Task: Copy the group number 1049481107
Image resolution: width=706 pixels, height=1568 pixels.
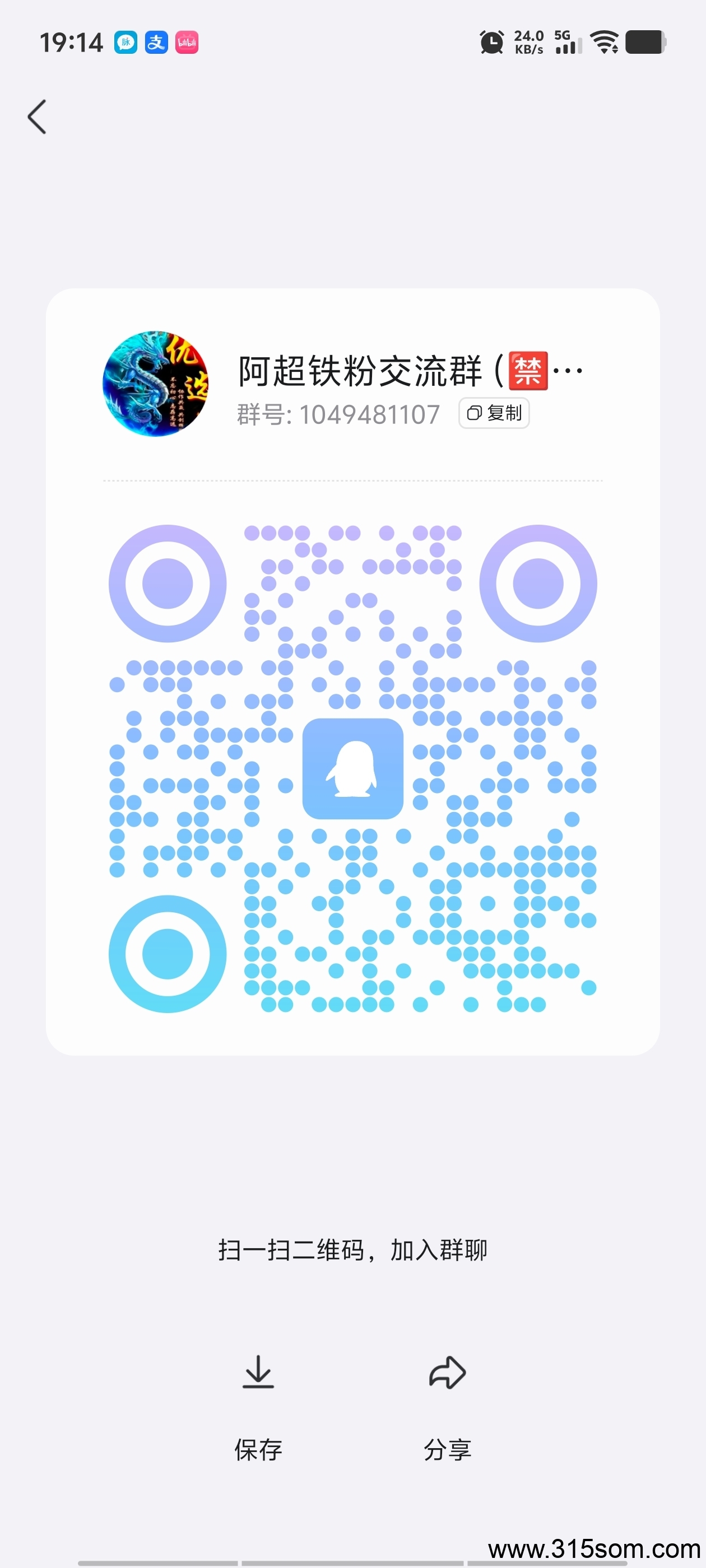Action: [494, 413]
